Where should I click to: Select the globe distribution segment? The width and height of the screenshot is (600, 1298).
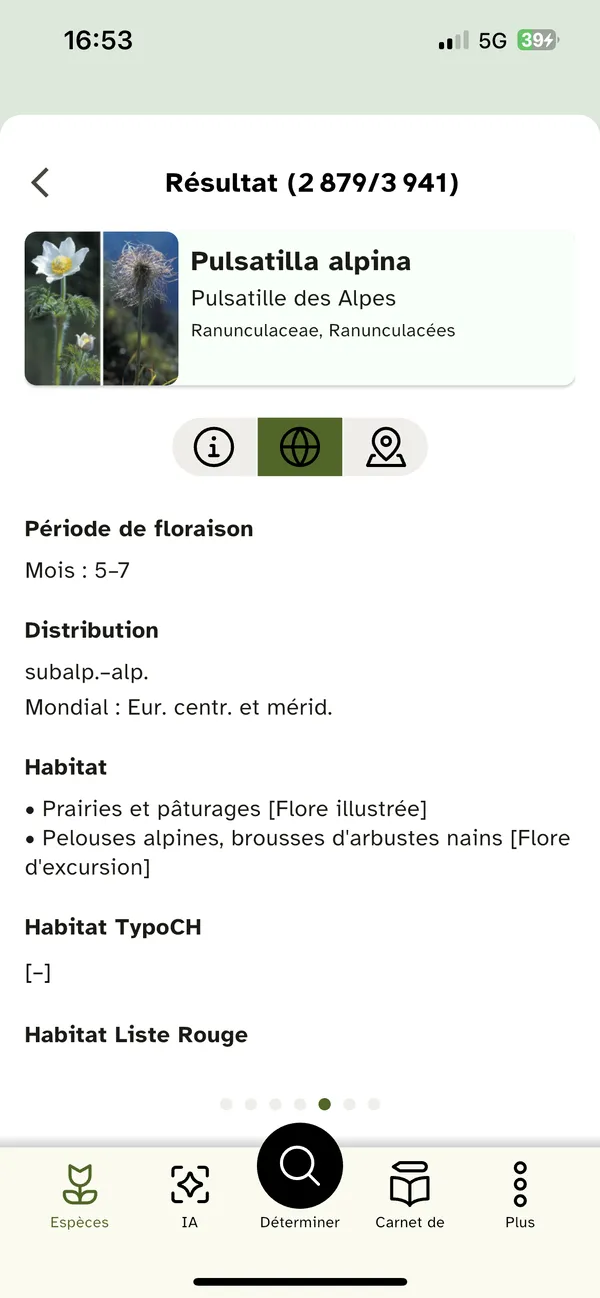pyautogui.click(x=300, y=447)
